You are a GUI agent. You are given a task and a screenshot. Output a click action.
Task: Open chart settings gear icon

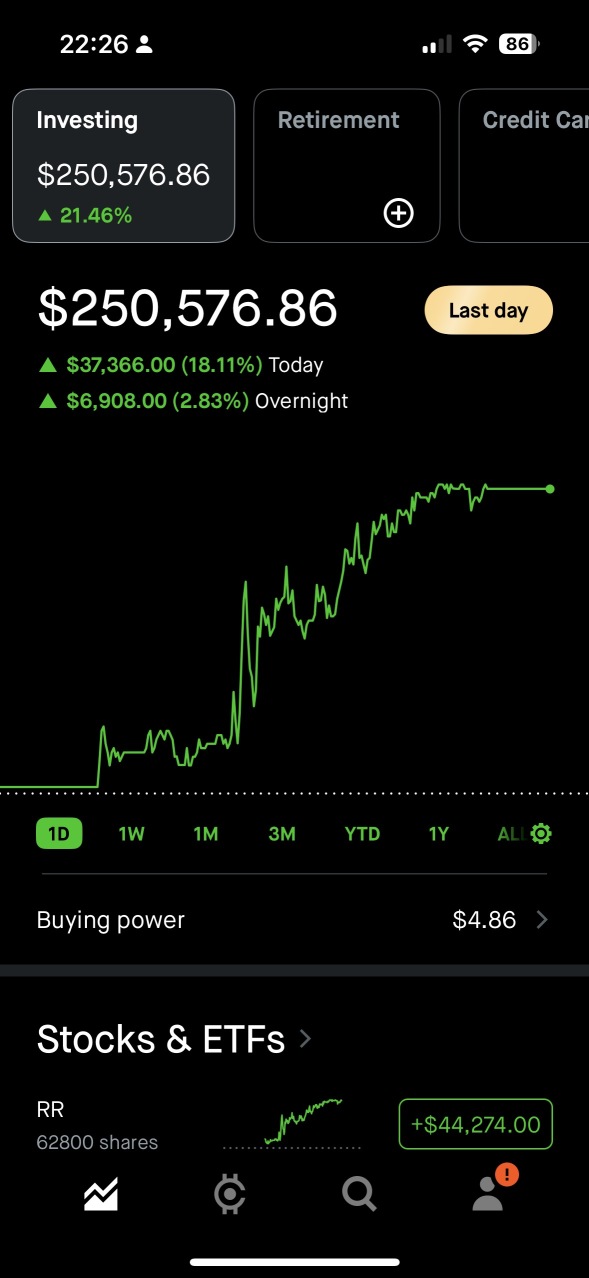click(x=541, y=833)
